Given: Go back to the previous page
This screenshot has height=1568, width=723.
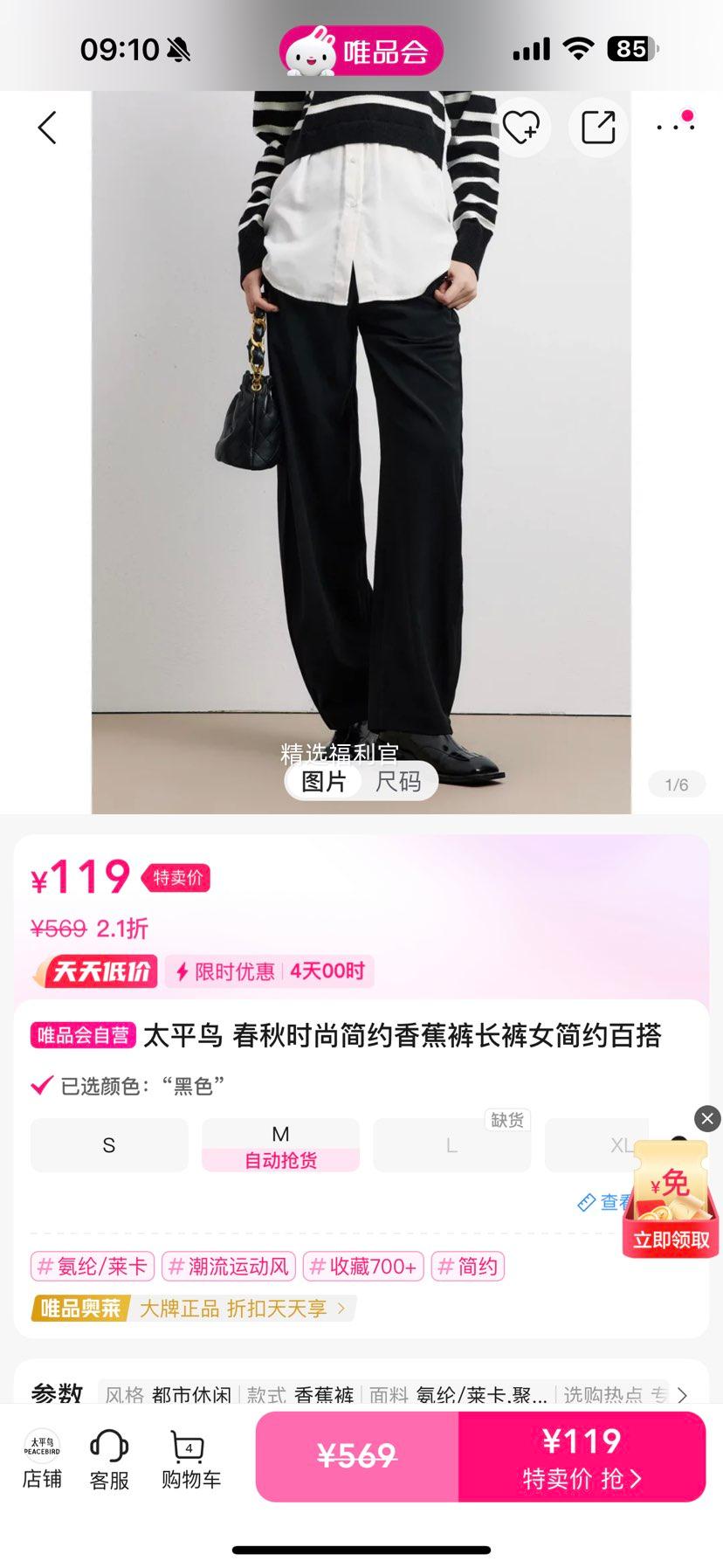Looking at the screenshot, I should click(47, 128).
